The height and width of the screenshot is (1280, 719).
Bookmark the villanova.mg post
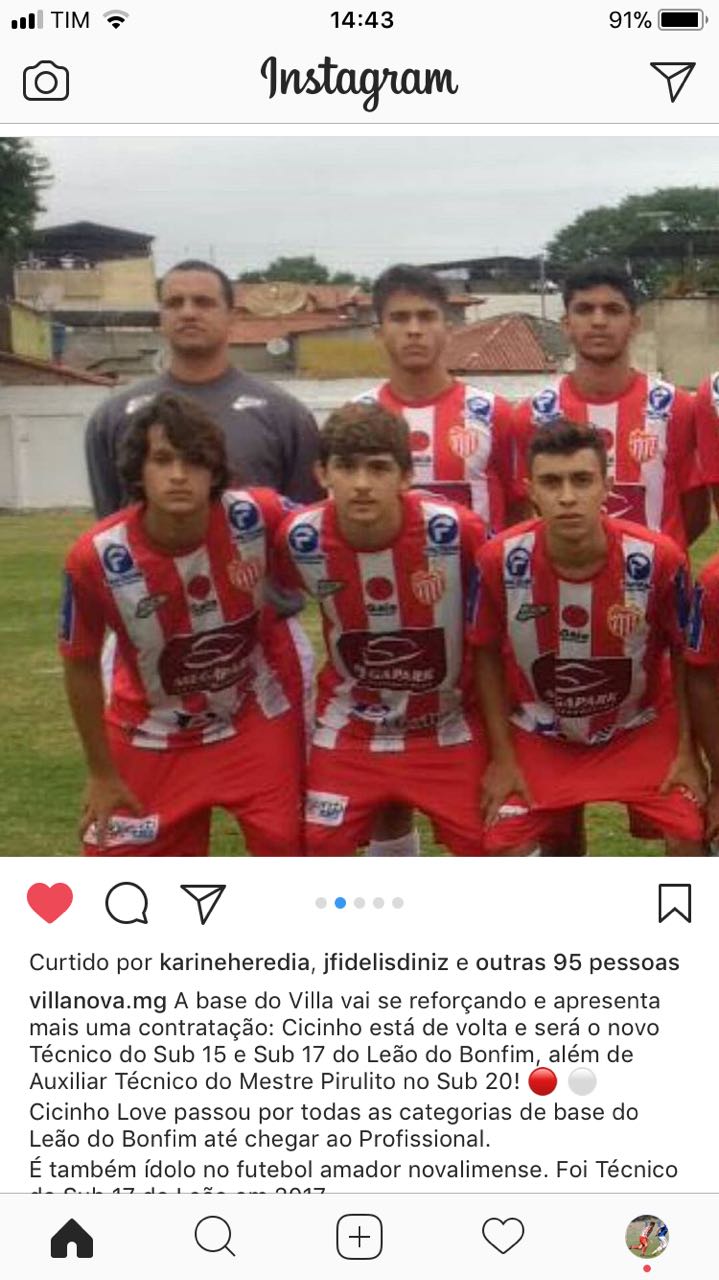(674, 903)
